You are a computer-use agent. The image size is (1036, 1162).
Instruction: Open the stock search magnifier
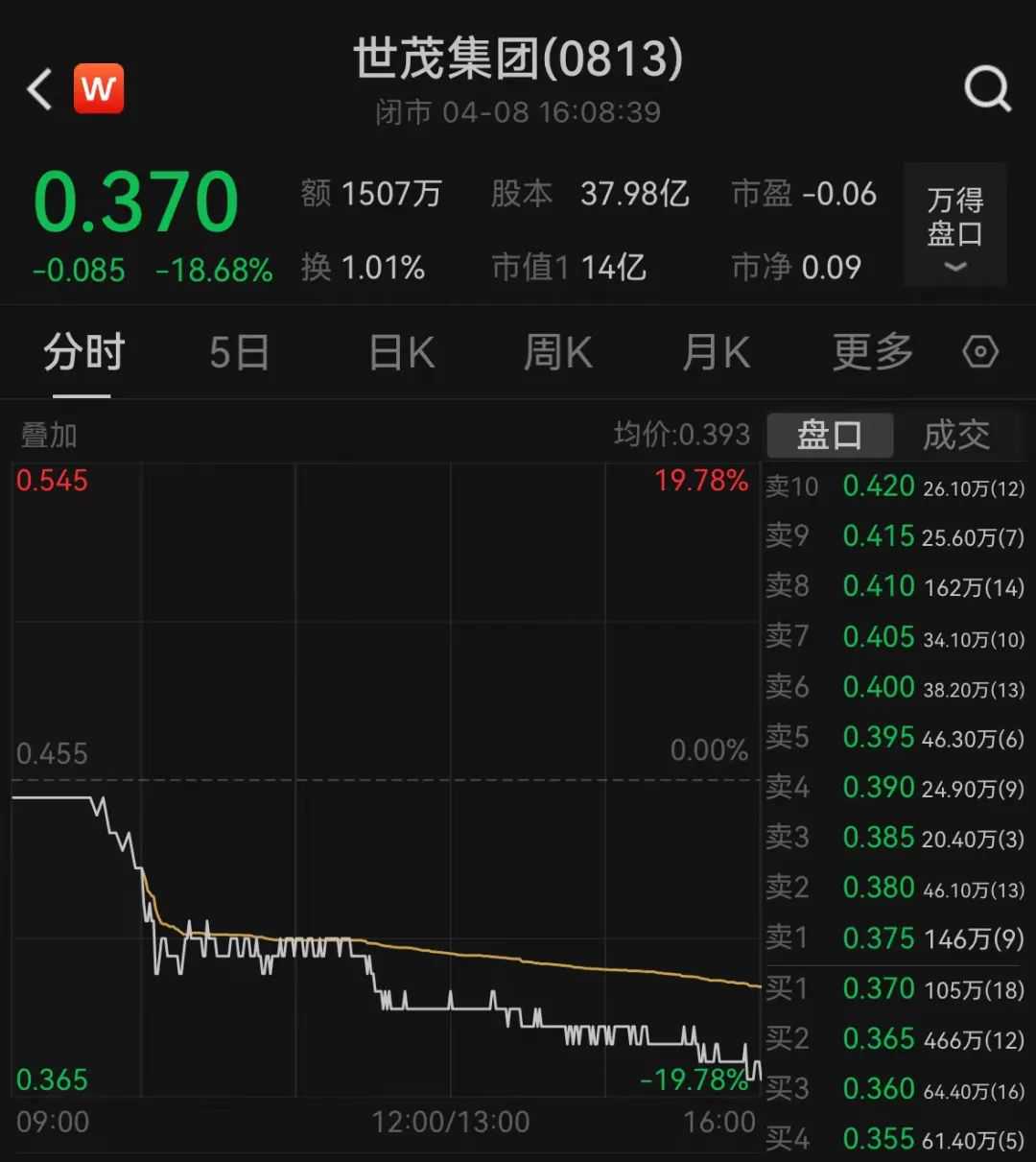[x=987, y=90]
